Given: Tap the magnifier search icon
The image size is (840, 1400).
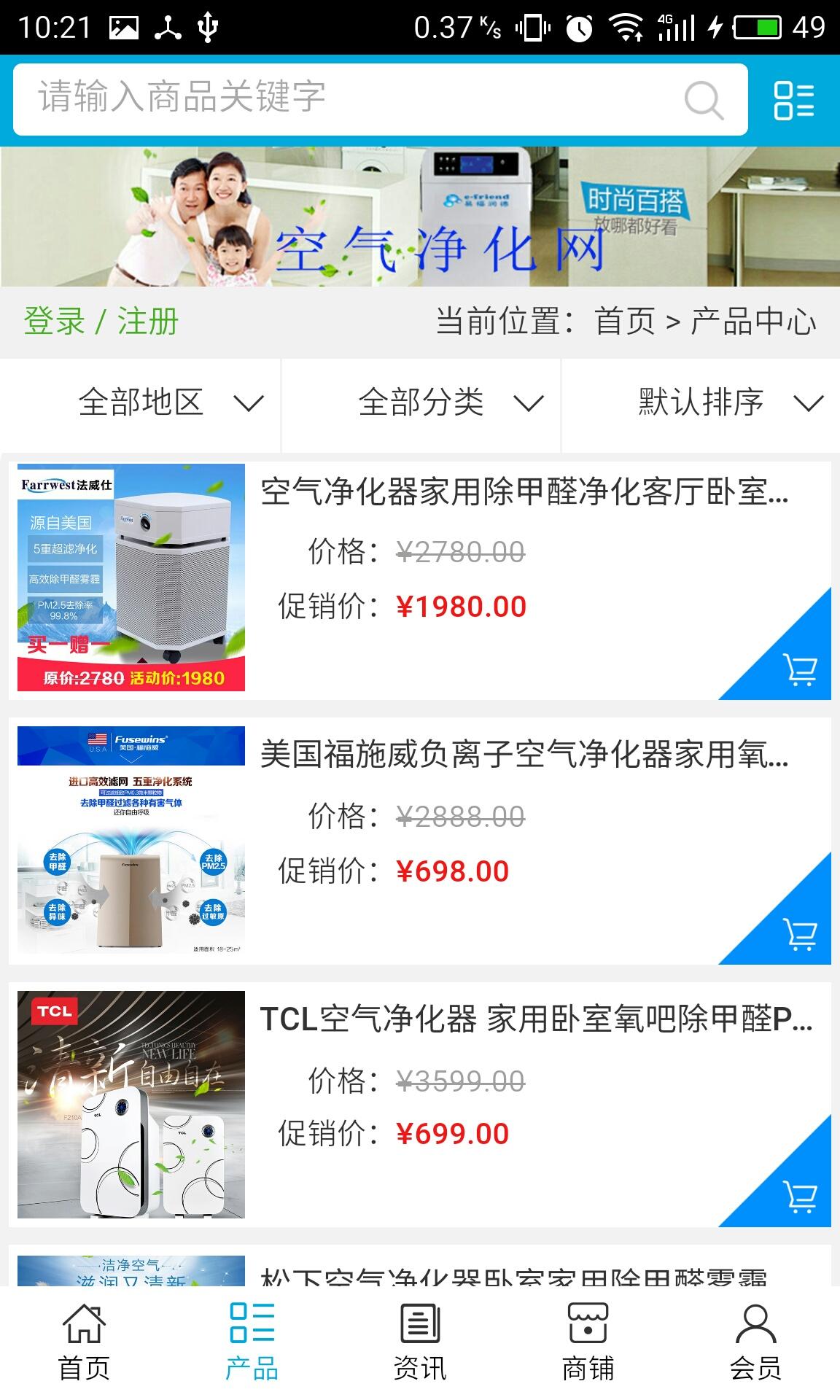Looking at the screenshot, I should tap(704, 100).
